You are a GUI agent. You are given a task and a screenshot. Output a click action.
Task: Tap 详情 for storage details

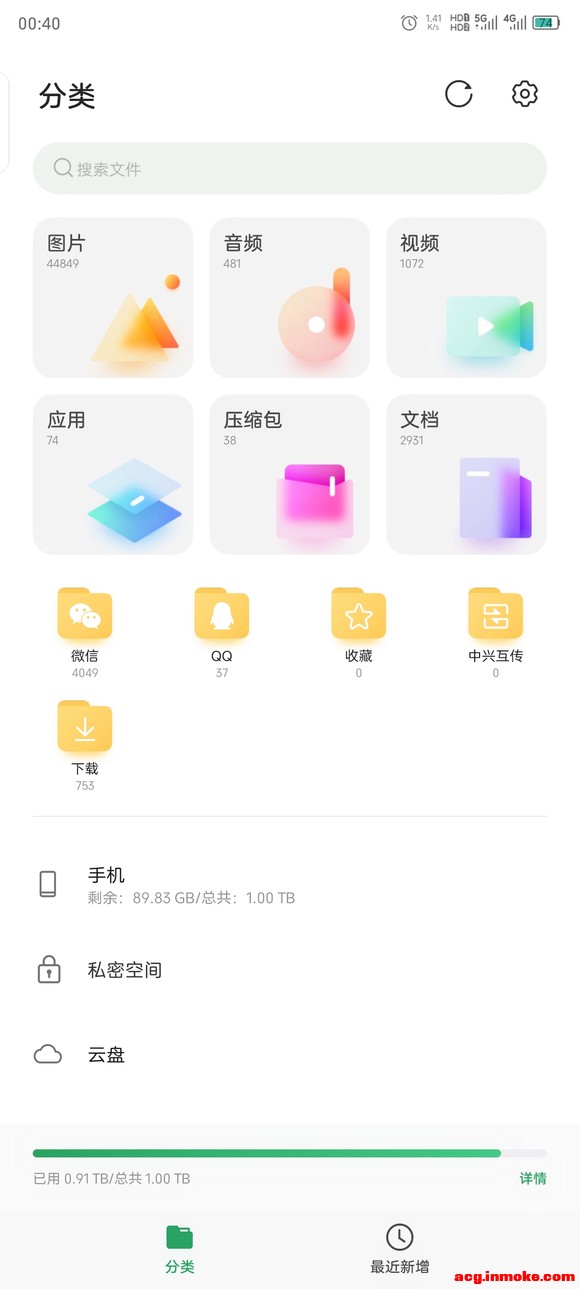(x=533, y=1178)
